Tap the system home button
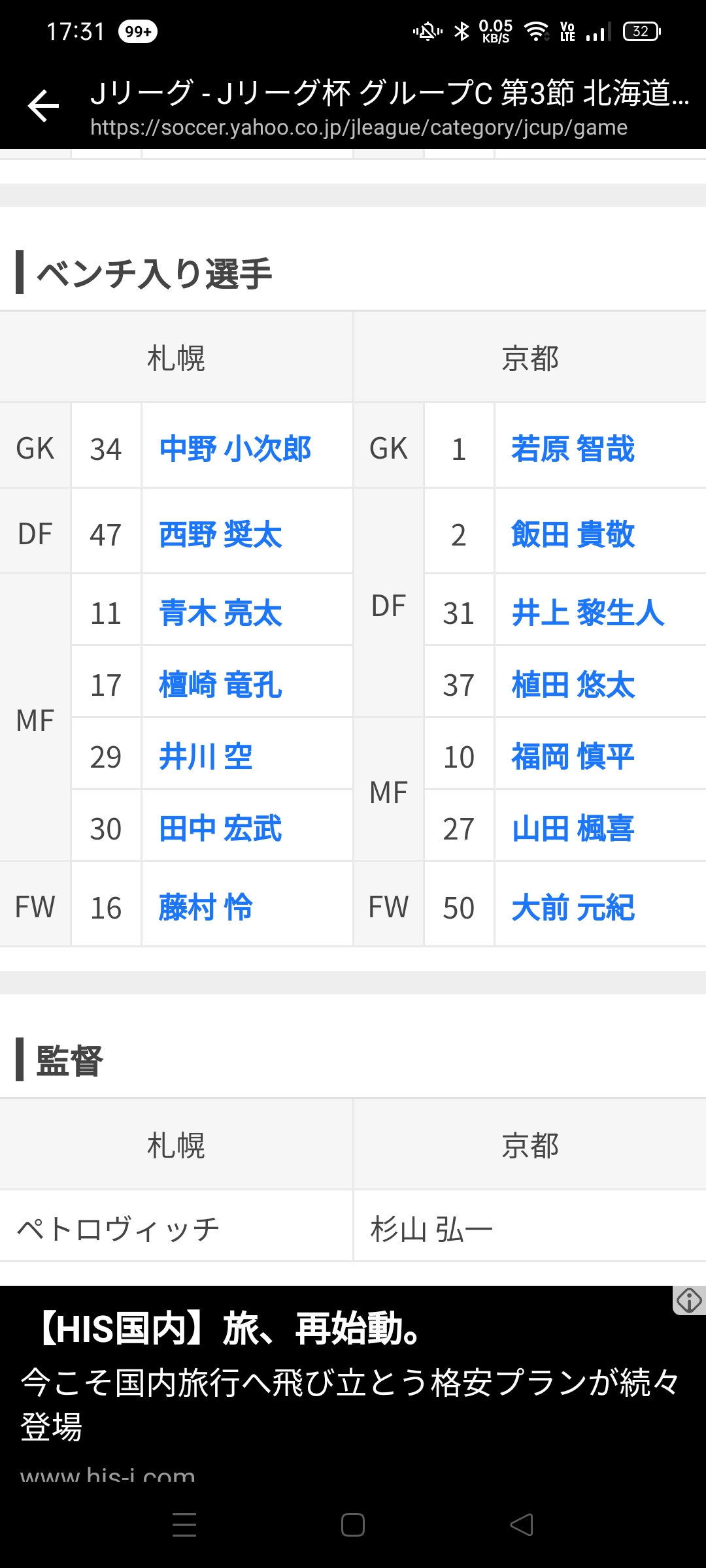706x1568 pixels. coord(353,1525)
